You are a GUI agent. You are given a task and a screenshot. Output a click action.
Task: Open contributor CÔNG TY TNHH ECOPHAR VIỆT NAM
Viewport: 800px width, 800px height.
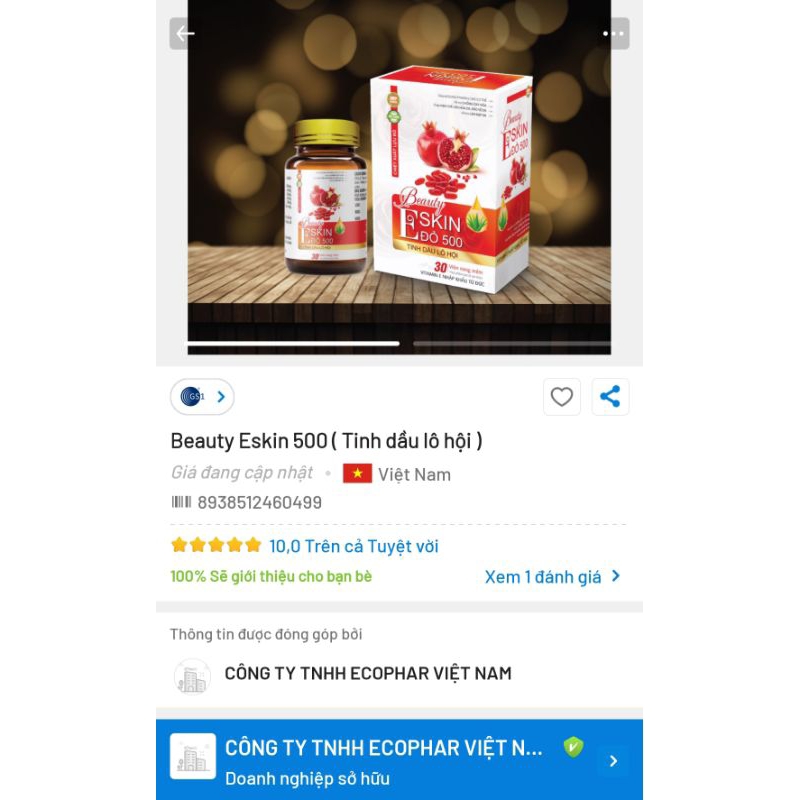click(367, 674)
